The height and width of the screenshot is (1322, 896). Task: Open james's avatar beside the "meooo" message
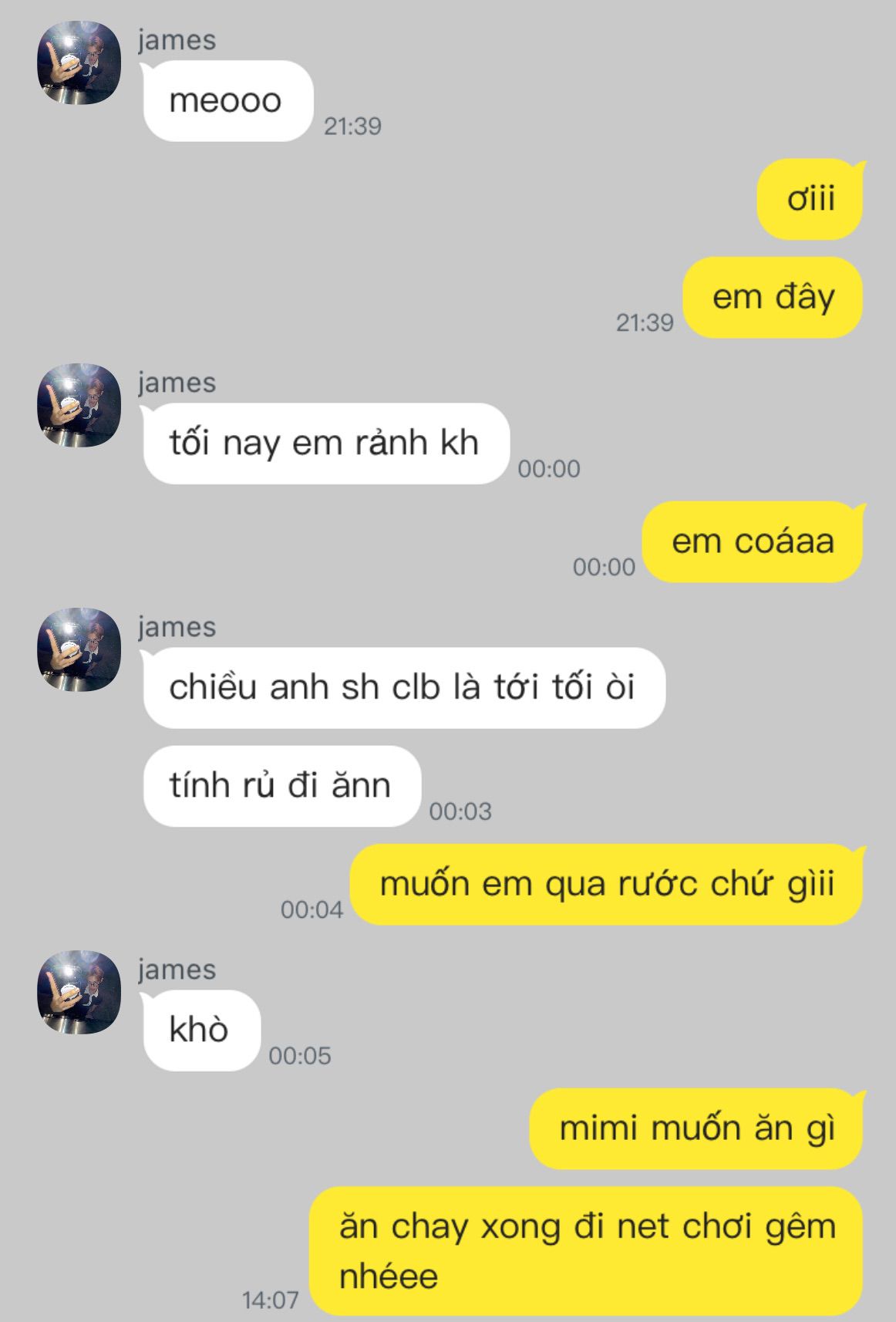pyautogui.click(x=79, y=63)
